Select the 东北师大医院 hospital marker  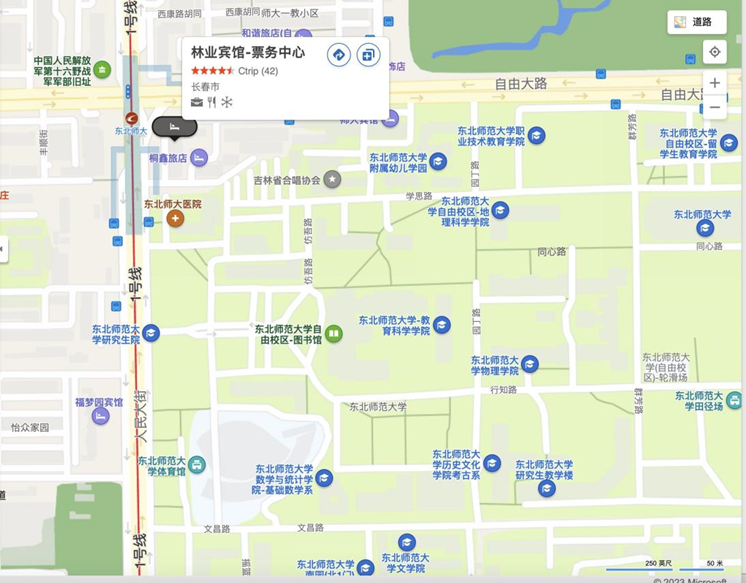coord(175,218)
